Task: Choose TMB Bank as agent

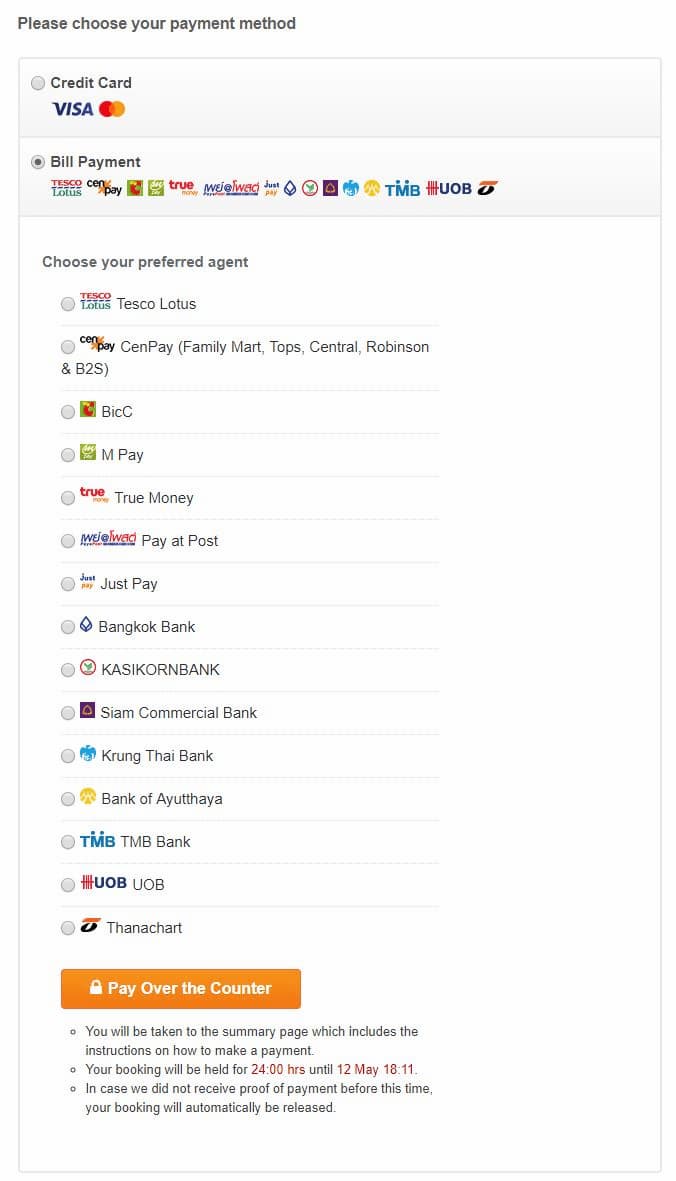Action: click(67, 842)
